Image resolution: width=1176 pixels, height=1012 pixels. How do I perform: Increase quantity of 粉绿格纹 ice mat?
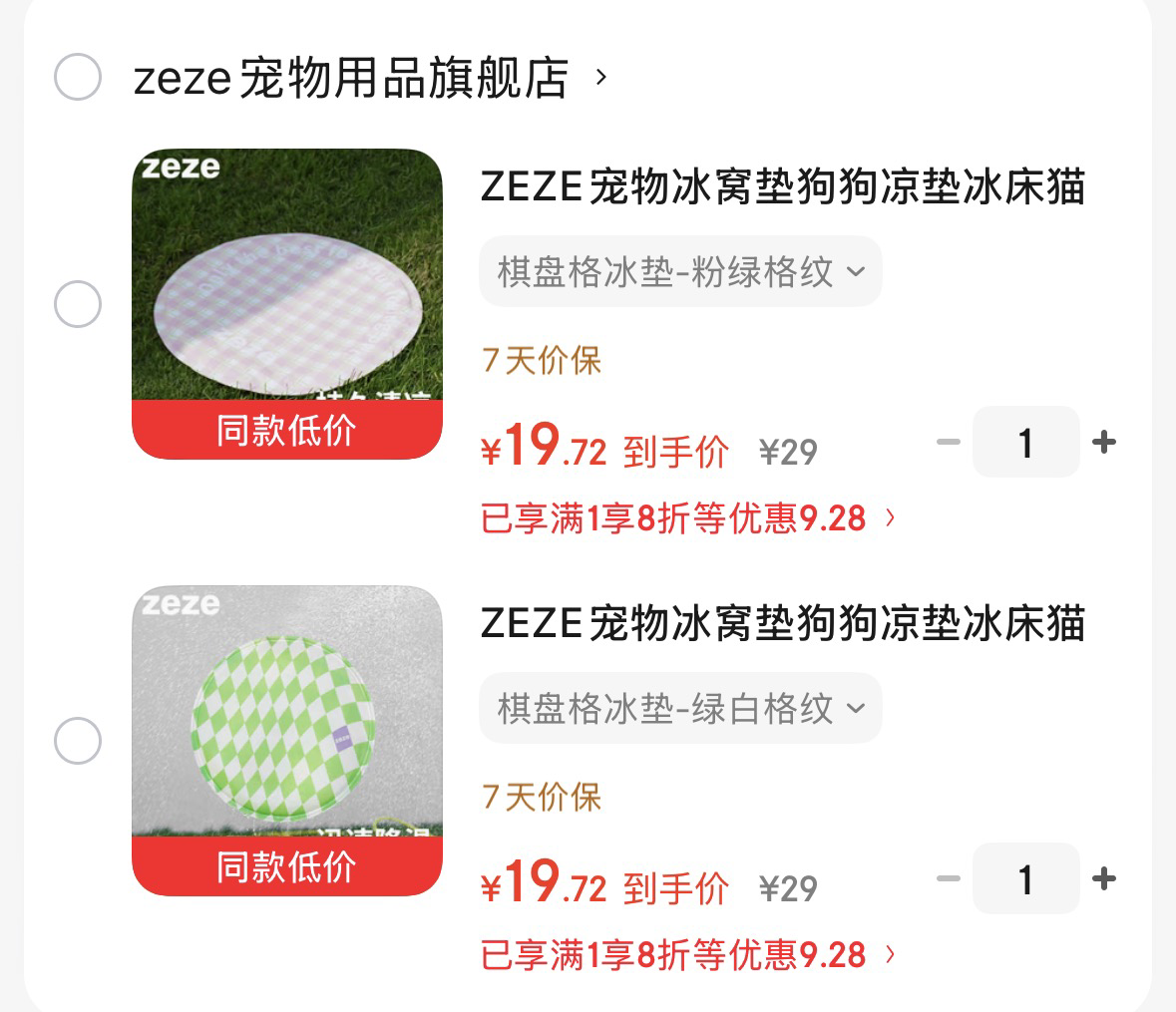tap(1104, 442)
